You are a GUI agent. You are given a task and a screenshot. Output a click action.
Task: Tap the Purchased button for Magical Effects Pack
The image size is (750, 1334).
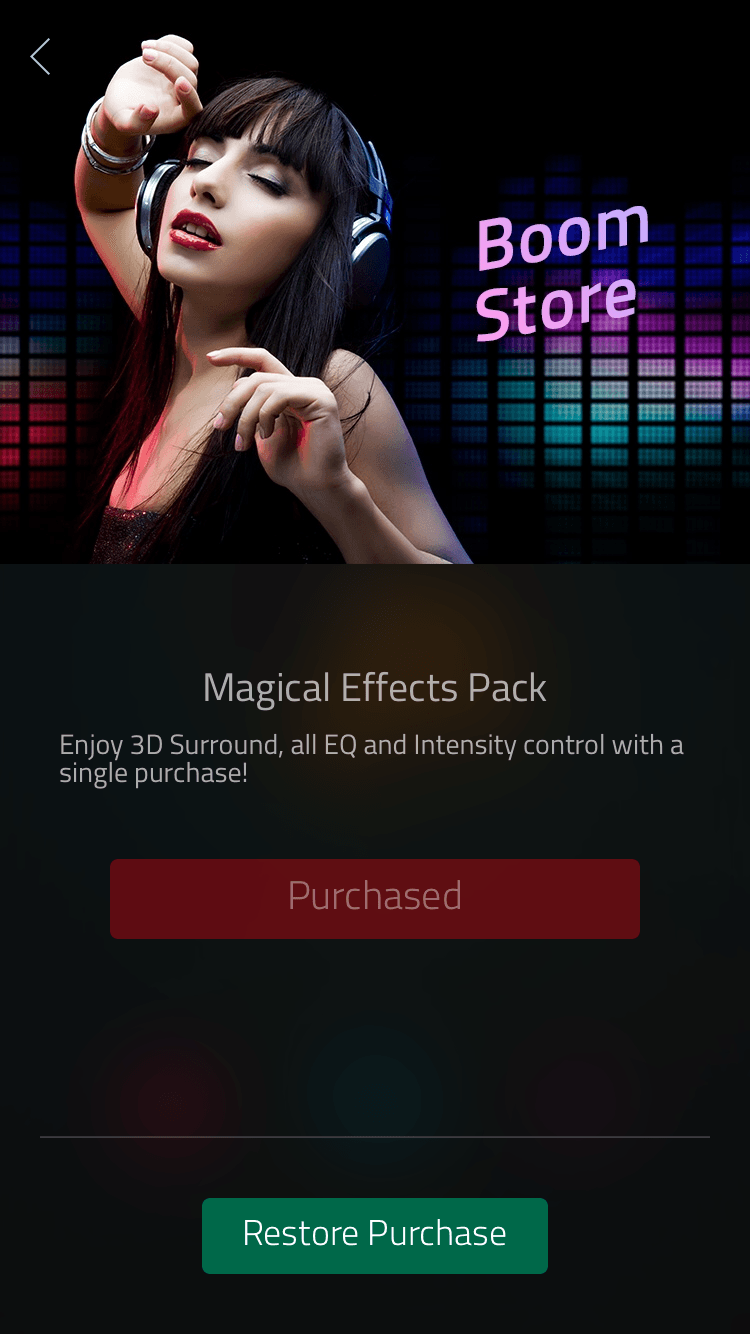click(x=374, y=898)
